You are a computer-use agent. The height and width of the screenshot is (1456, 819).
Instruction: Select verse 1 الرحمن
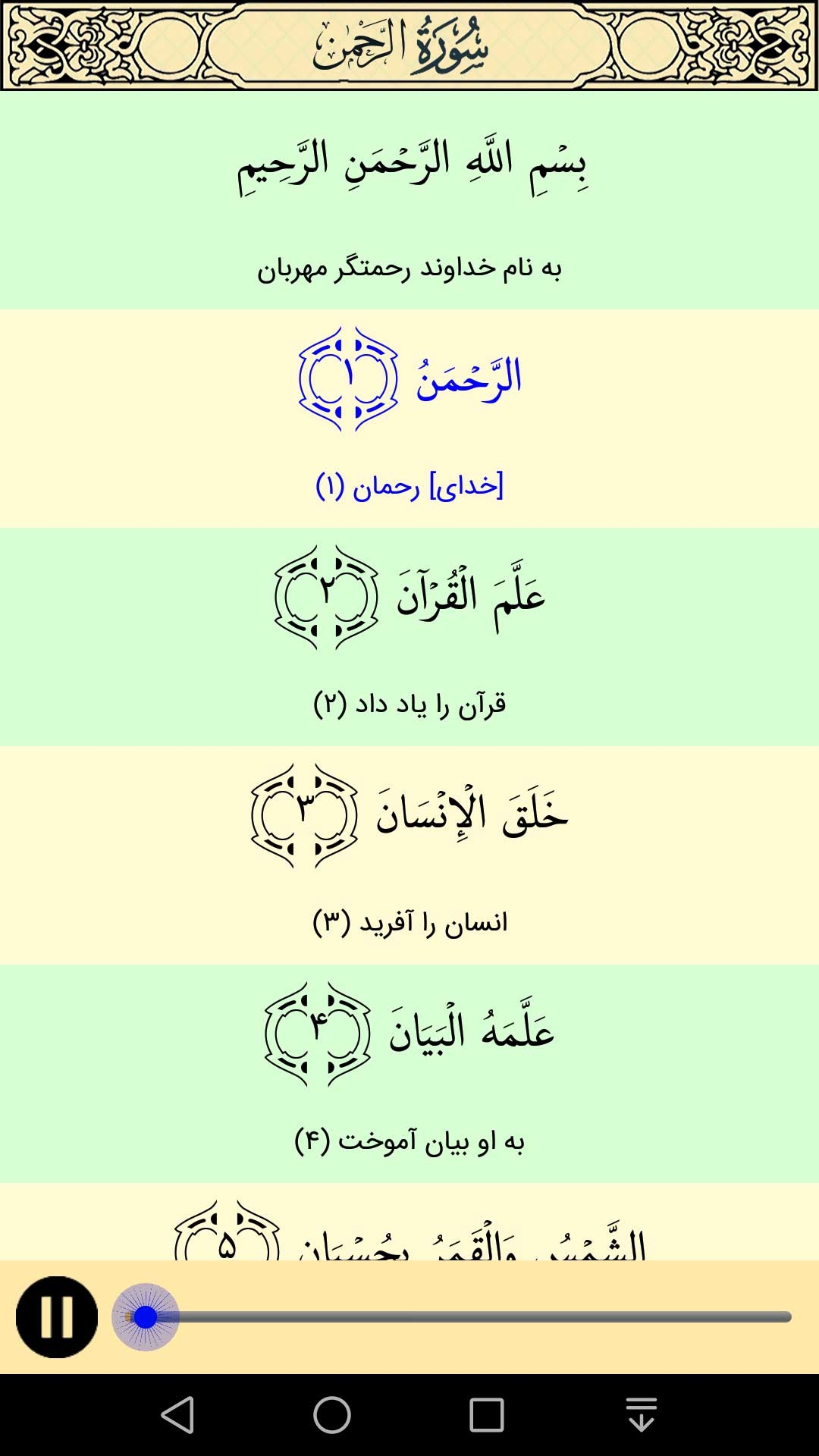(x=409, y=417)
